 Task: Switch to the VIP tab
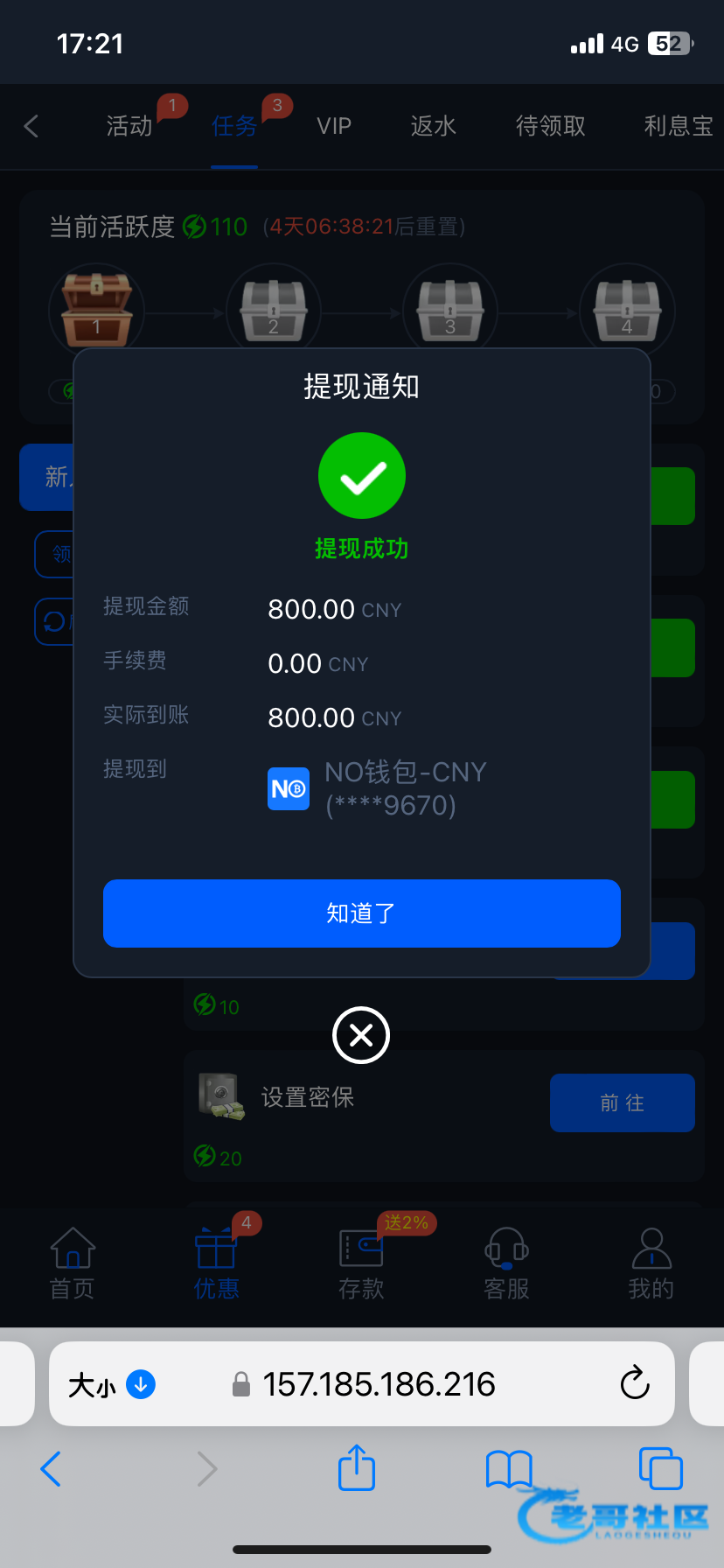click(334, 126)
